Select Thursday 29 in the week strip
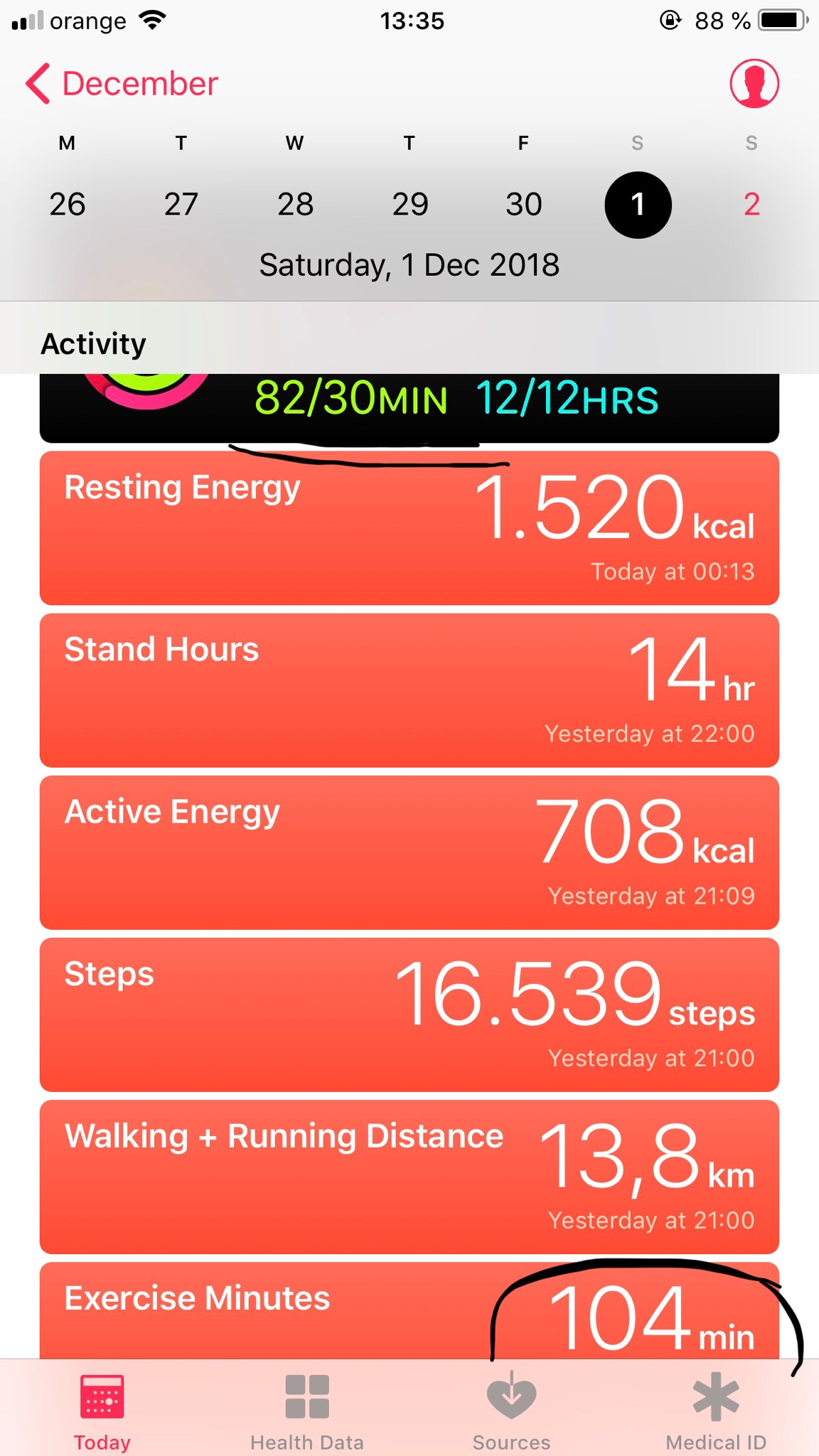819x1456 pixels. (410, 205)
